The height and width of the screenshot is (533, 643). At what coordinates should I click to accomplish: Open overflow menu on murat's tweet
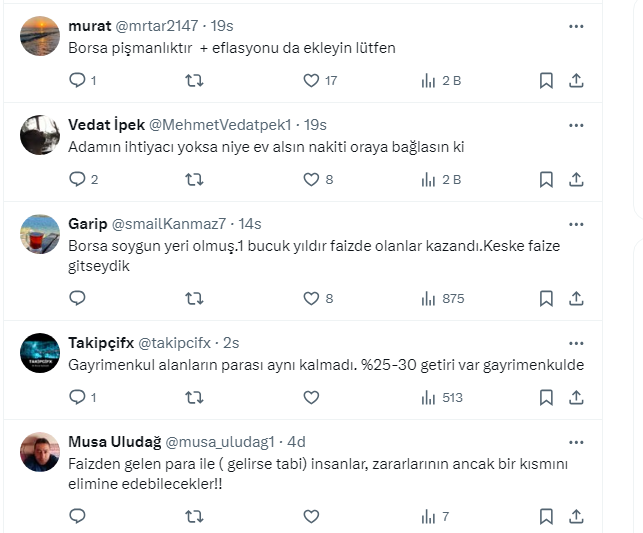point(576,27)
